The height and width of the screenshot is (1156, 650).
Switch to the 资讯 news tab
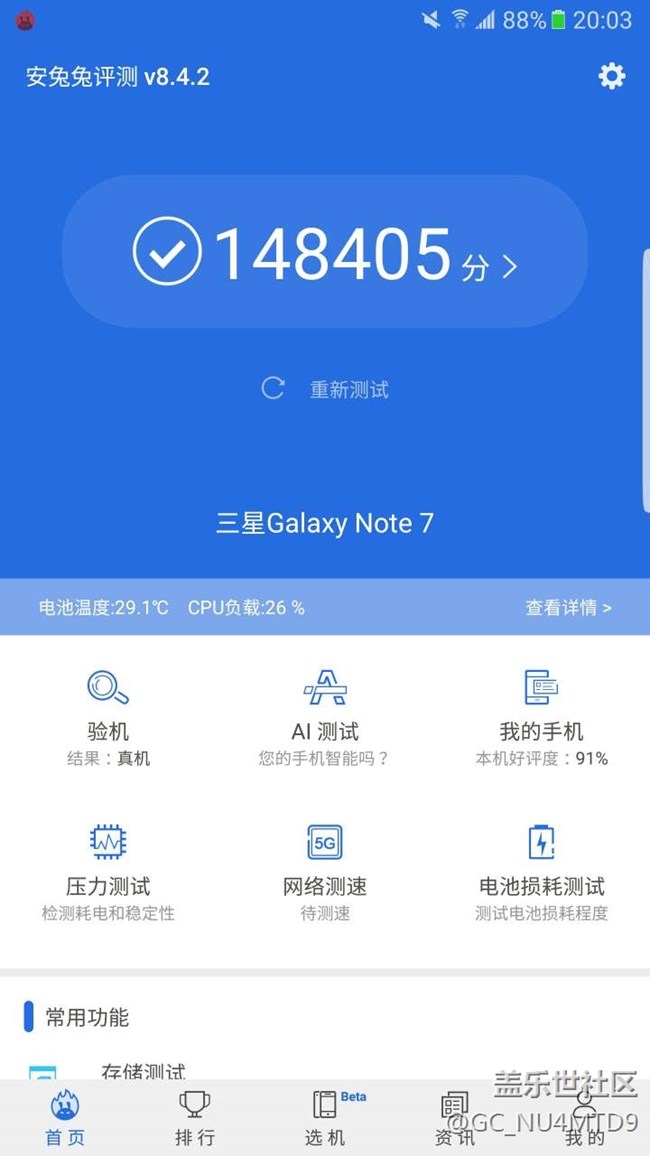coord(454,1118)
